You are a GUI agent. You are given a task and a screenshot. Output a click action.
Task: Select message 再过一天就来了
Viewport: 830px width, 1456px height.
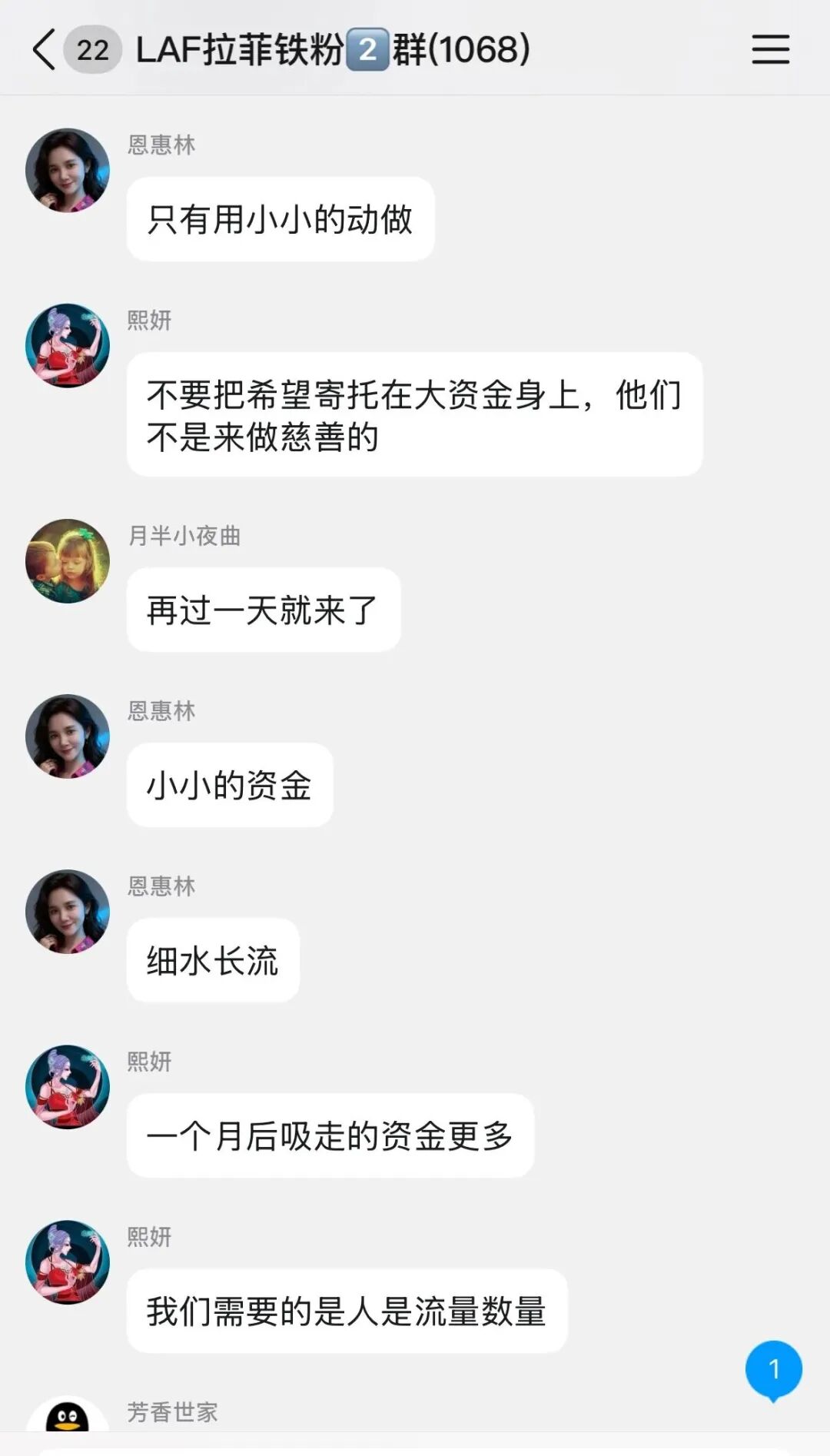263,608
